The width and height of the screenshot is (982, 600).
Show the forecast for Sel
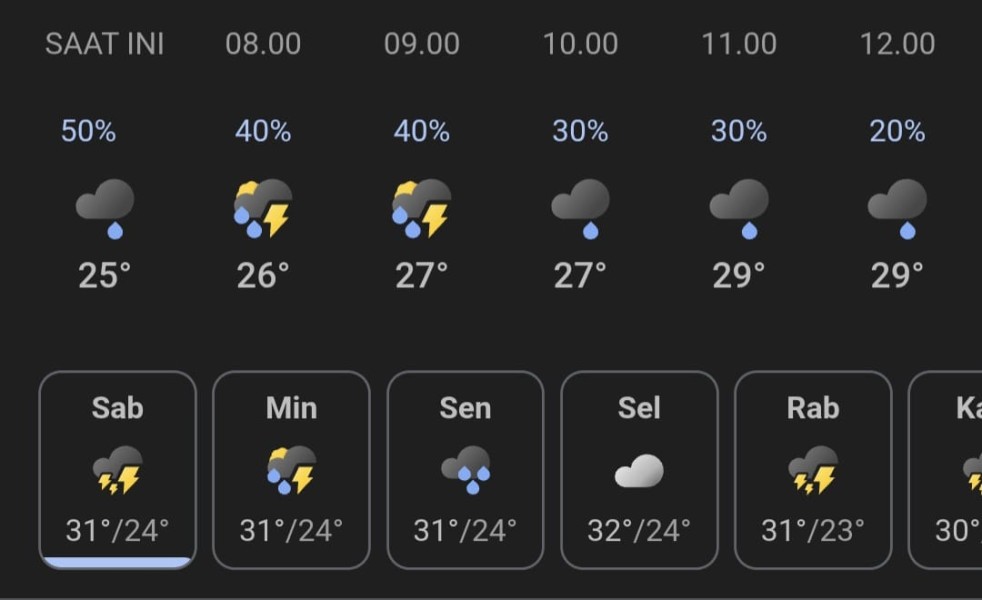coord(639,469)
